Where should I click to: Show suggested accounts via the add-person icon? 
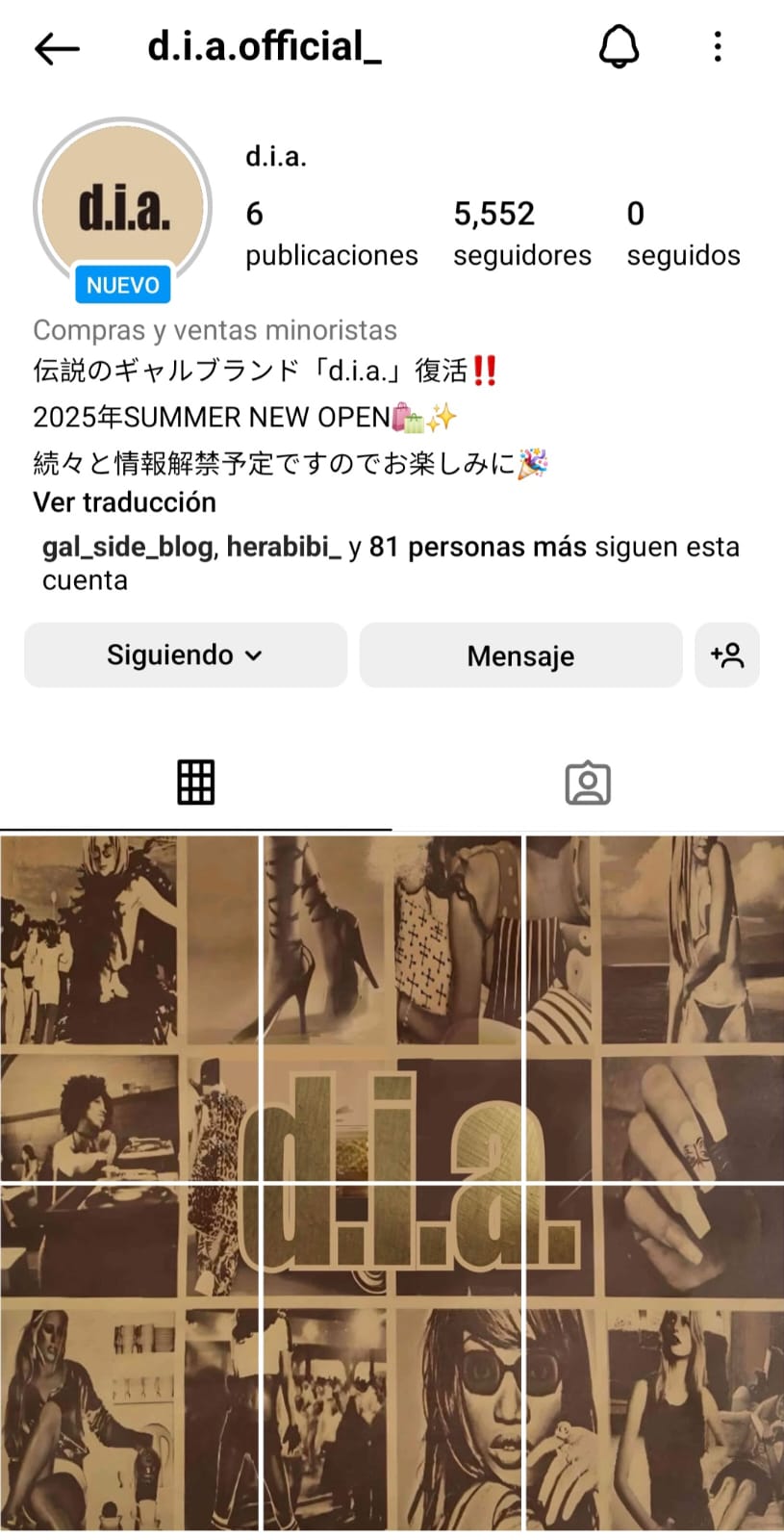(x=727, y=654)
